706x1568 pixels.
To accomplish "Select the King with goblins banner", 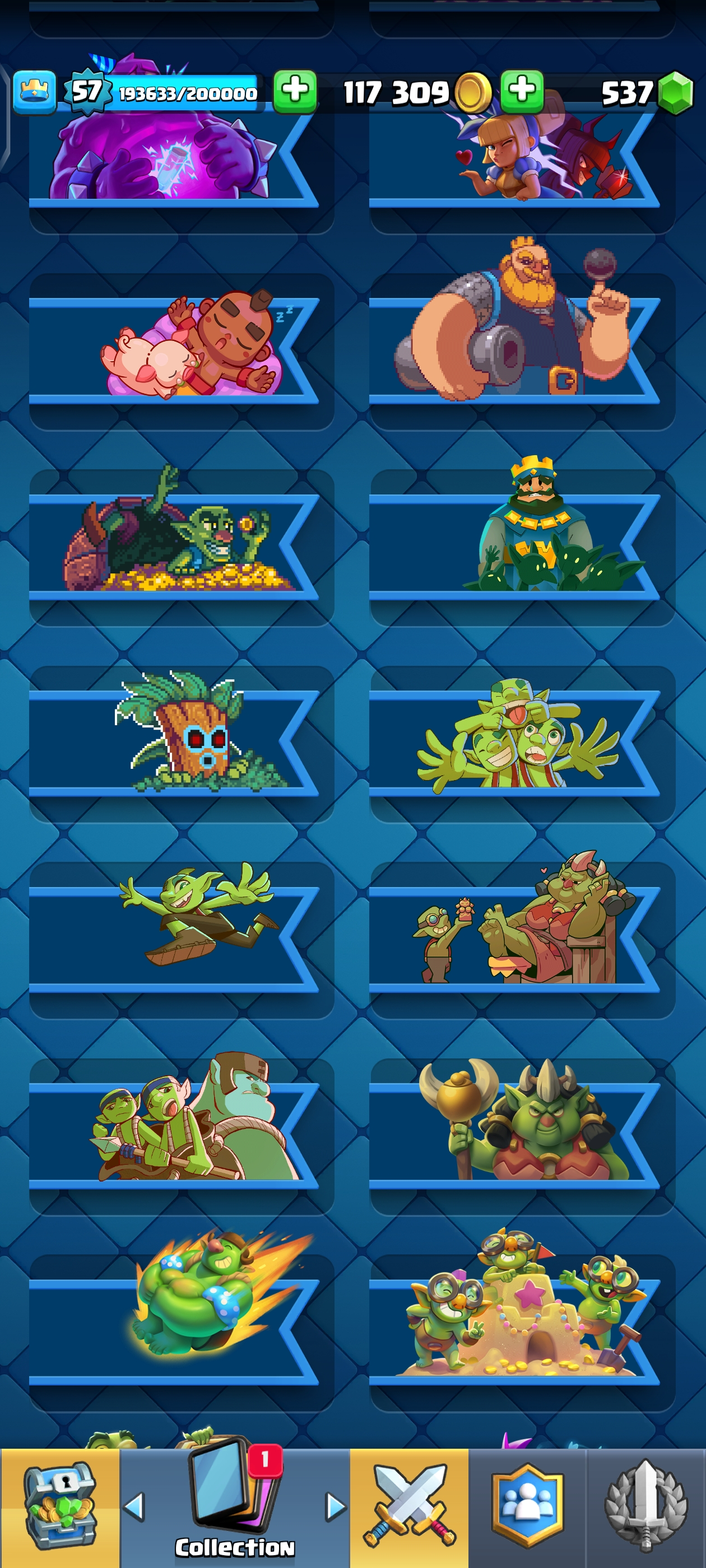I will (522, 547).
